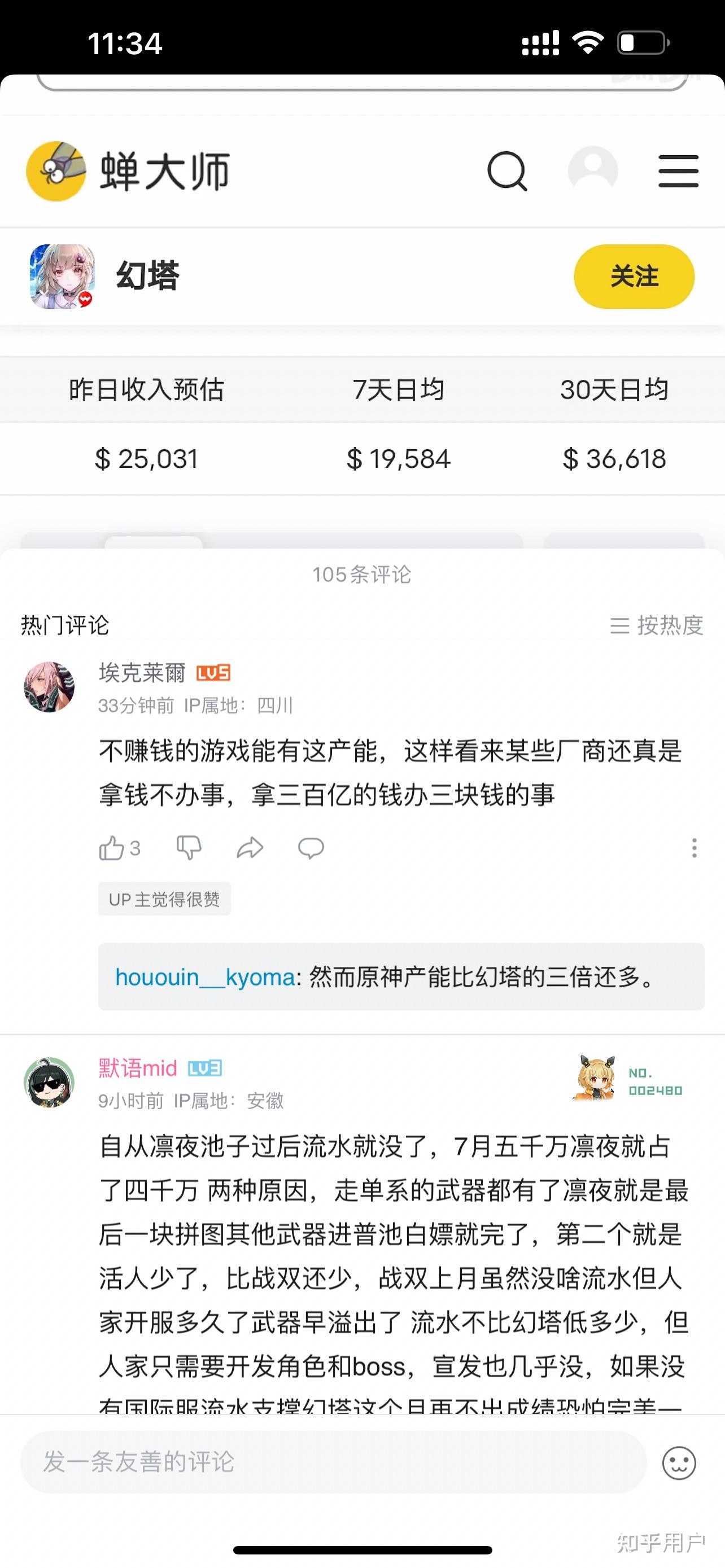725x1568 pixels.
Task: Reply to 埃克莱爾's comment
Action: (311, 848)
